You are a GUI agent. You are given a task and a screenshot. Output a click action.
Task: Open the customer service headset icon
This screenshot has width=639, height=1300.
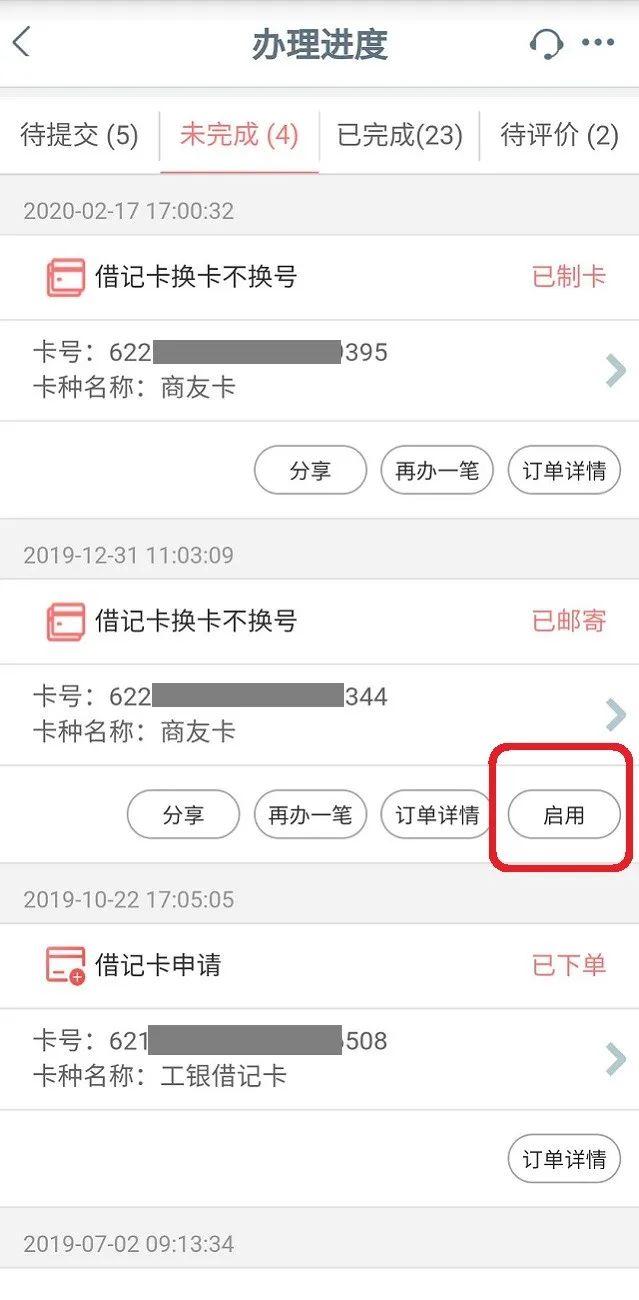click(546, 44)
